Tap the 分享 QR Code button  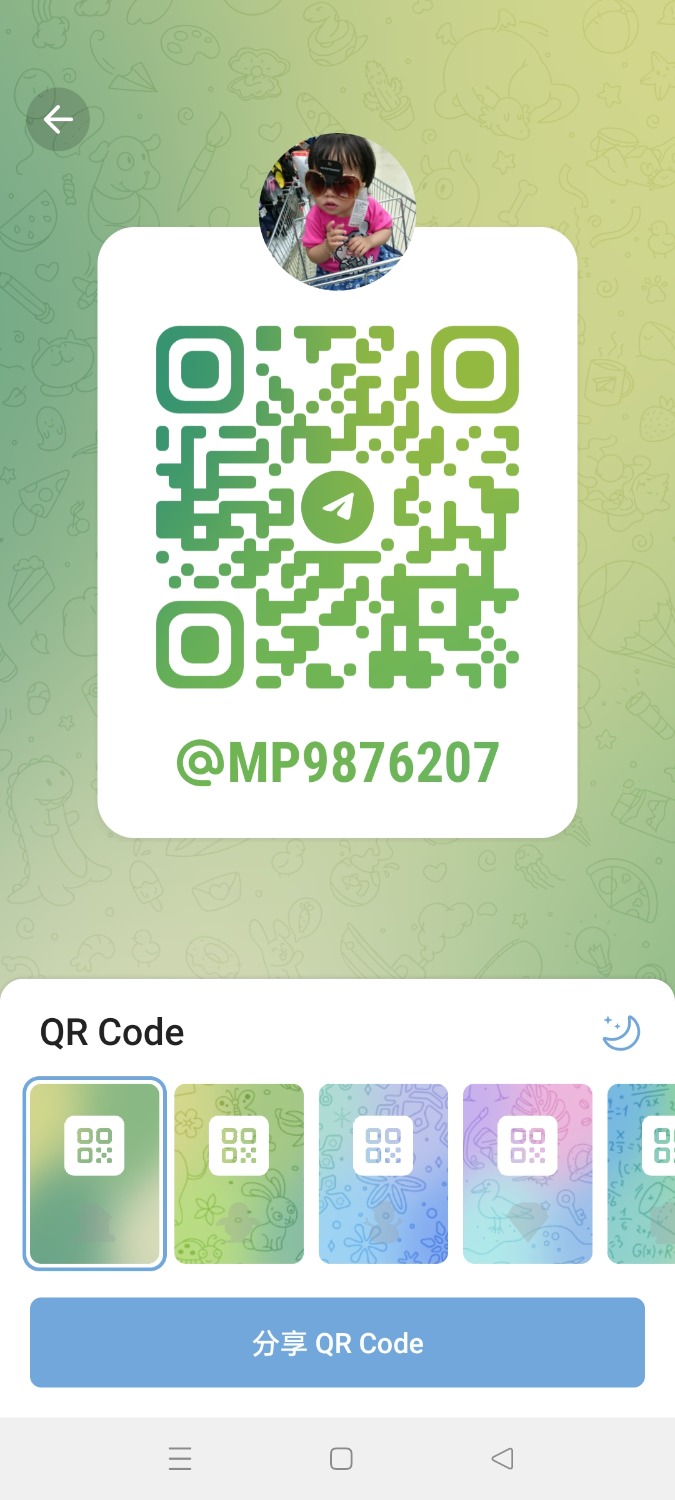point(337,1342)
